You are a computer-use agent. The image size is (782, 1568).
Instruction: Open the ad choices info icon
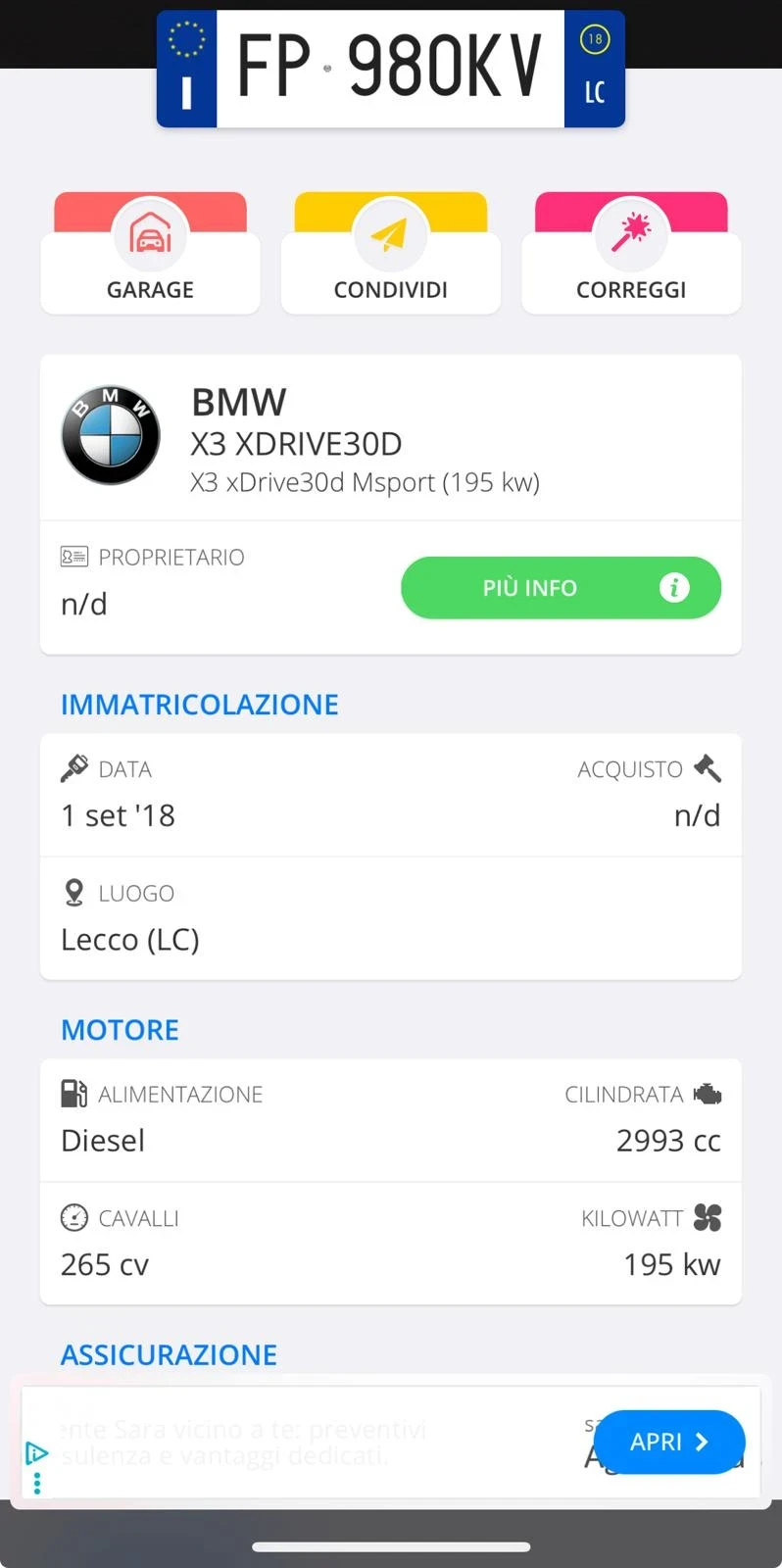point(36,1452)
